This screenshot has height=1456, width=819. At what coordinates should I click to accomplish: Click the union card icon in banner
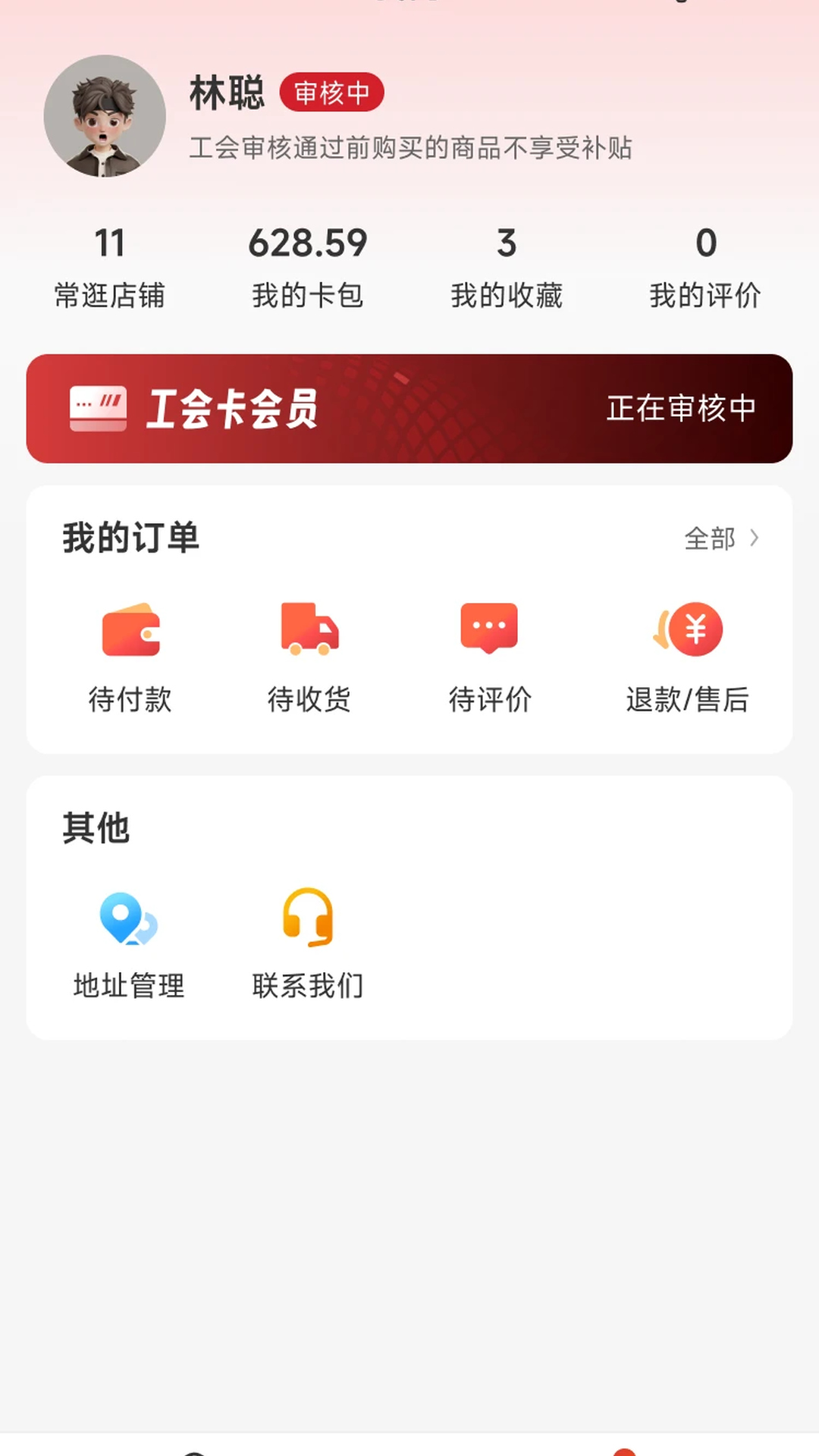[99, 407]
